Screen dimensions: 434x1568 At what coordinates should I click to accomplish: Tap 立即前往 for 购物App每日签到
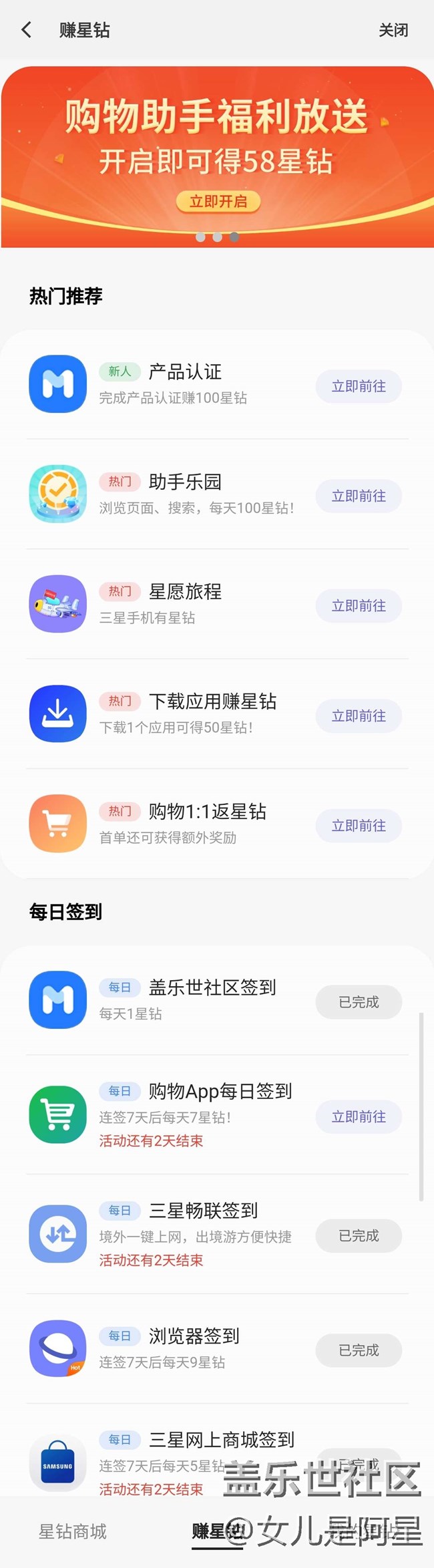(359, 1117)
